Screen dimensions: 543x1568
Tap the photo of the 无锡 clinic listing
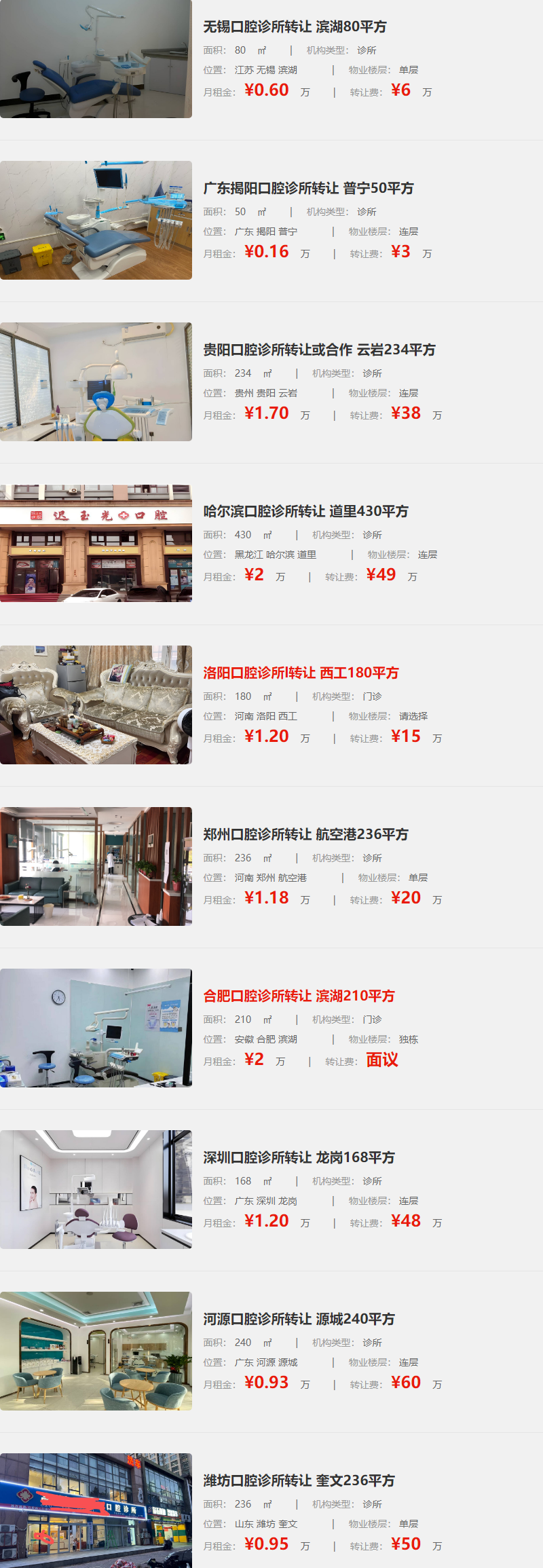(96, 59)
